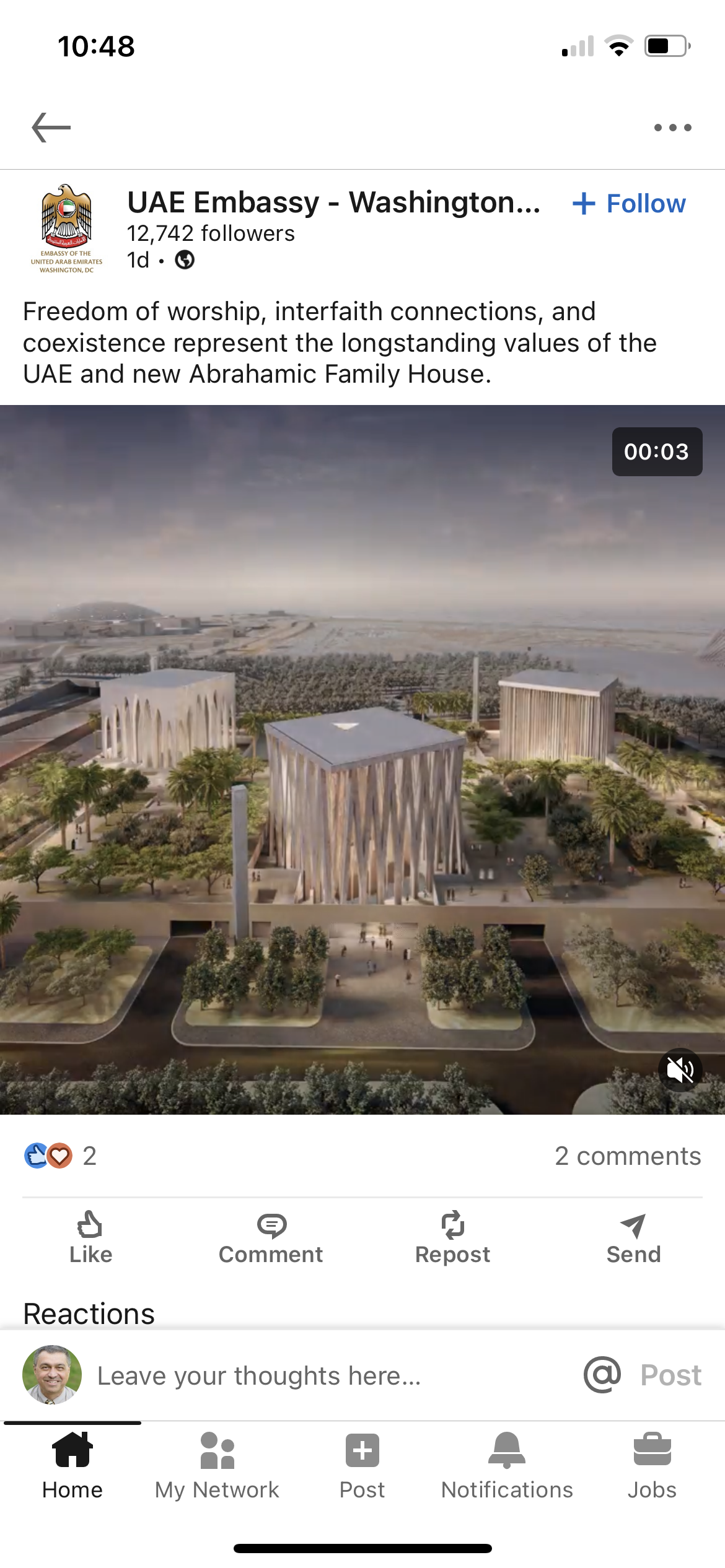The image size is (725, 1568).
Task: Follow UAE Embassy page
Action: pyautogui.click(x=630, y=204)
